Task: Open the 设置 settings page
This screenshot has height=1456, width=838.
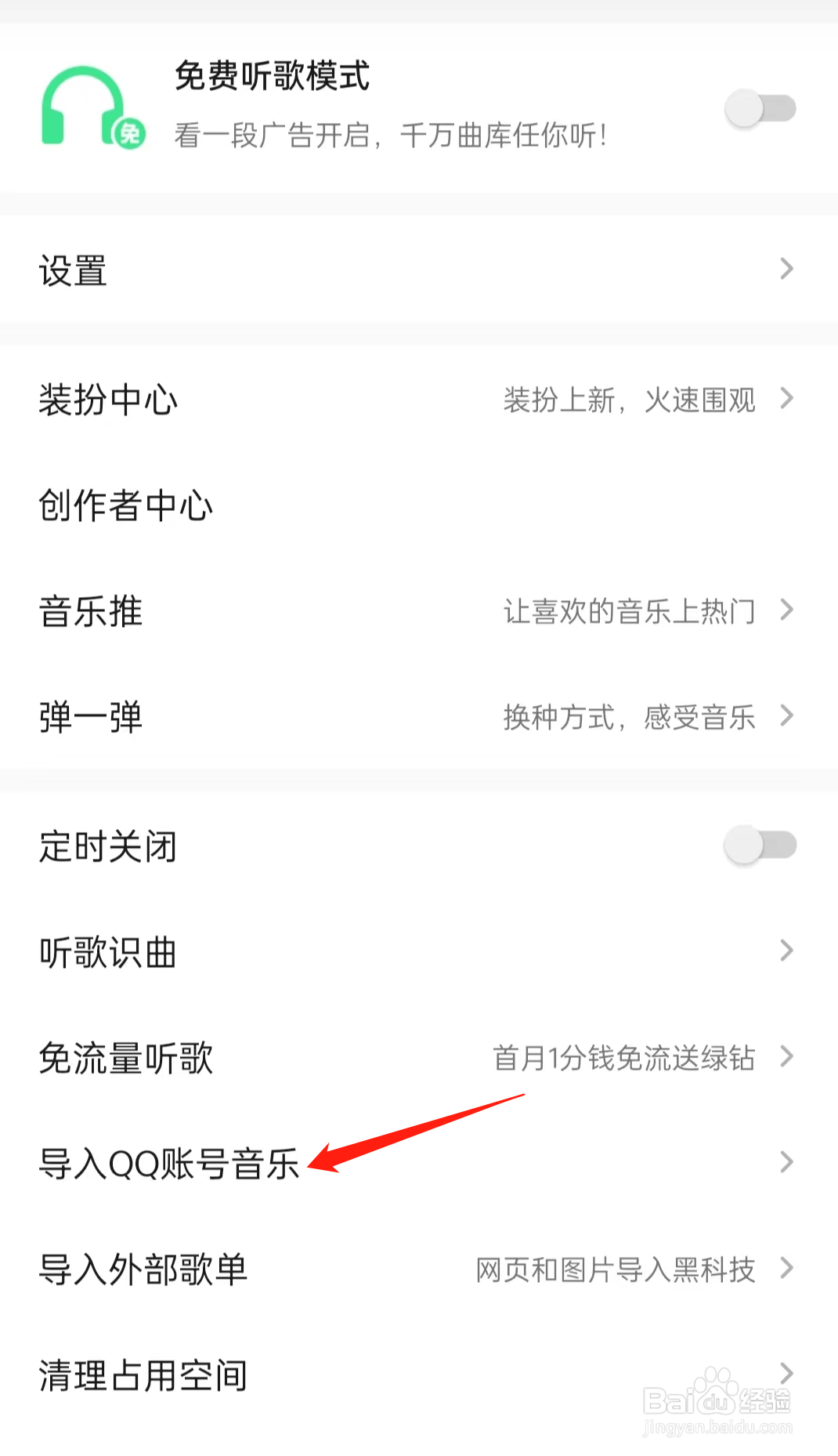Action: click(x=419, y=270)
